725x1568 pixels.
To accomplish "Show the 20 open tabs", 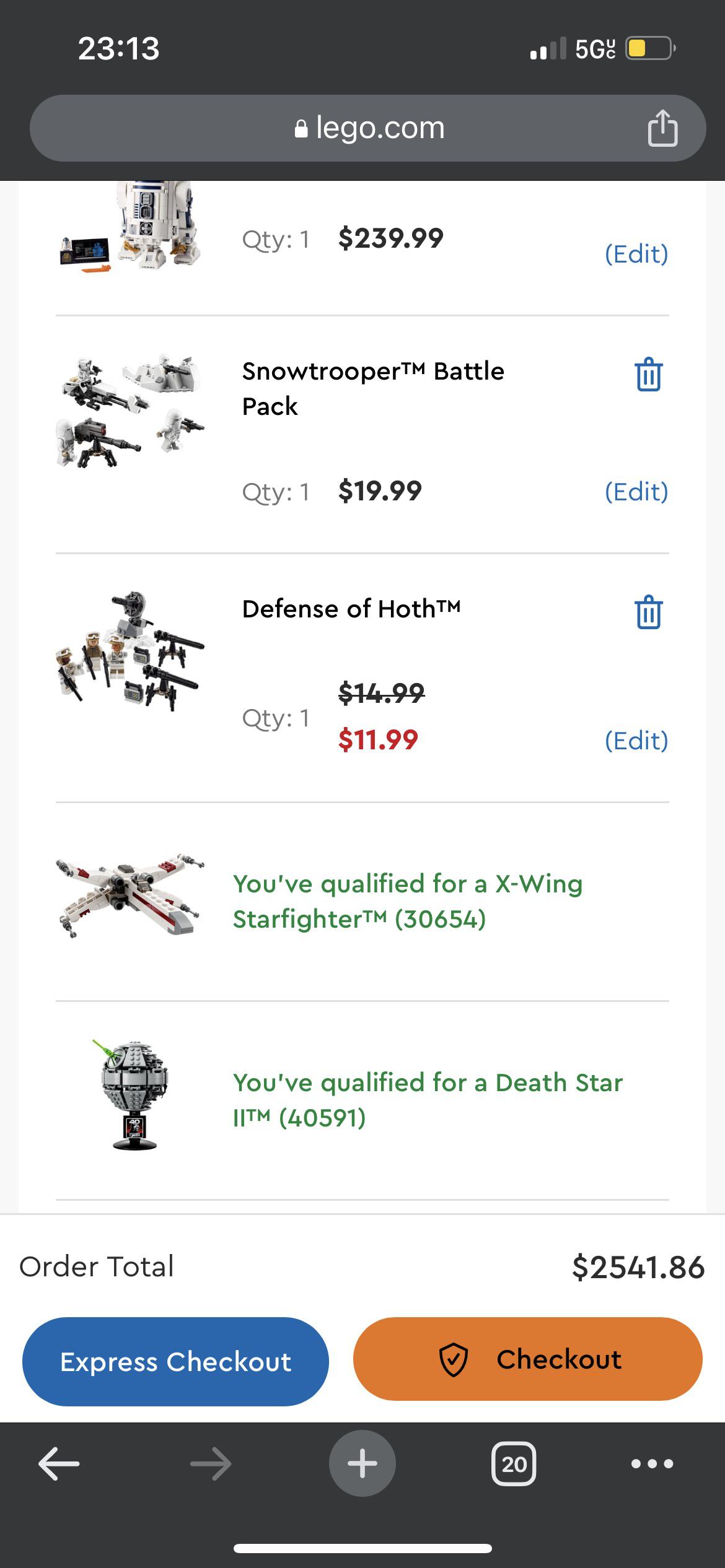I will pos(514,1464).
